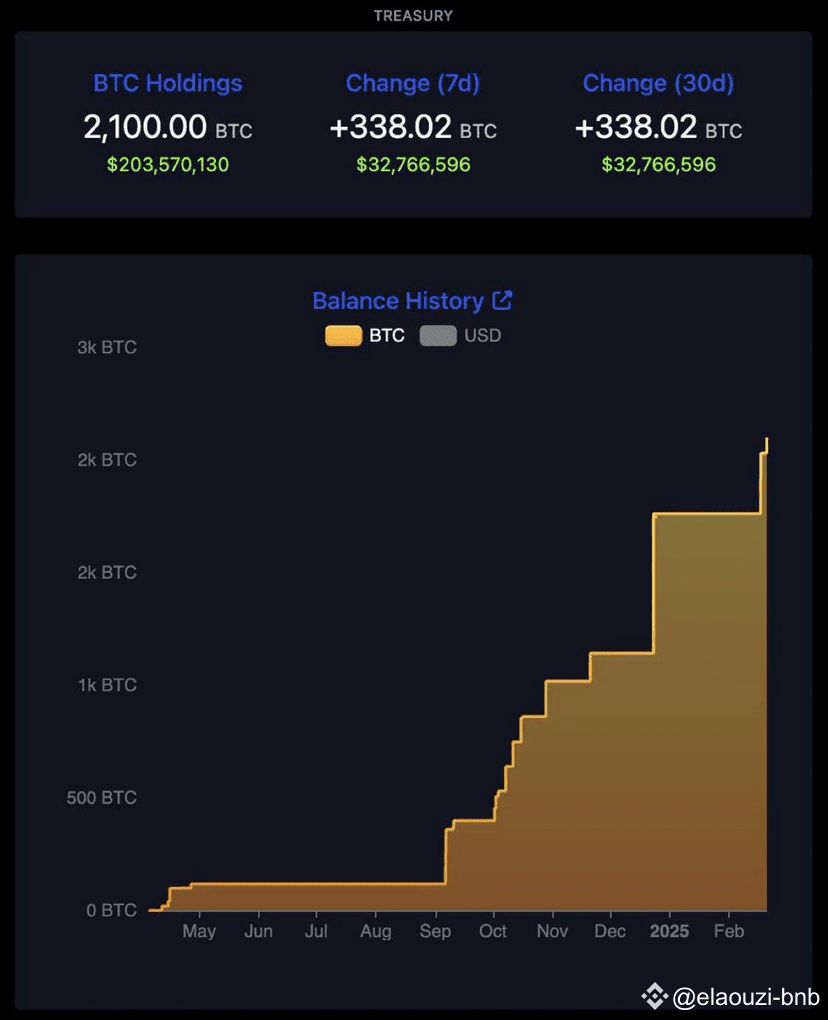
Task: Select the BTC Holdings column header
Action: (x=167, y=83)
